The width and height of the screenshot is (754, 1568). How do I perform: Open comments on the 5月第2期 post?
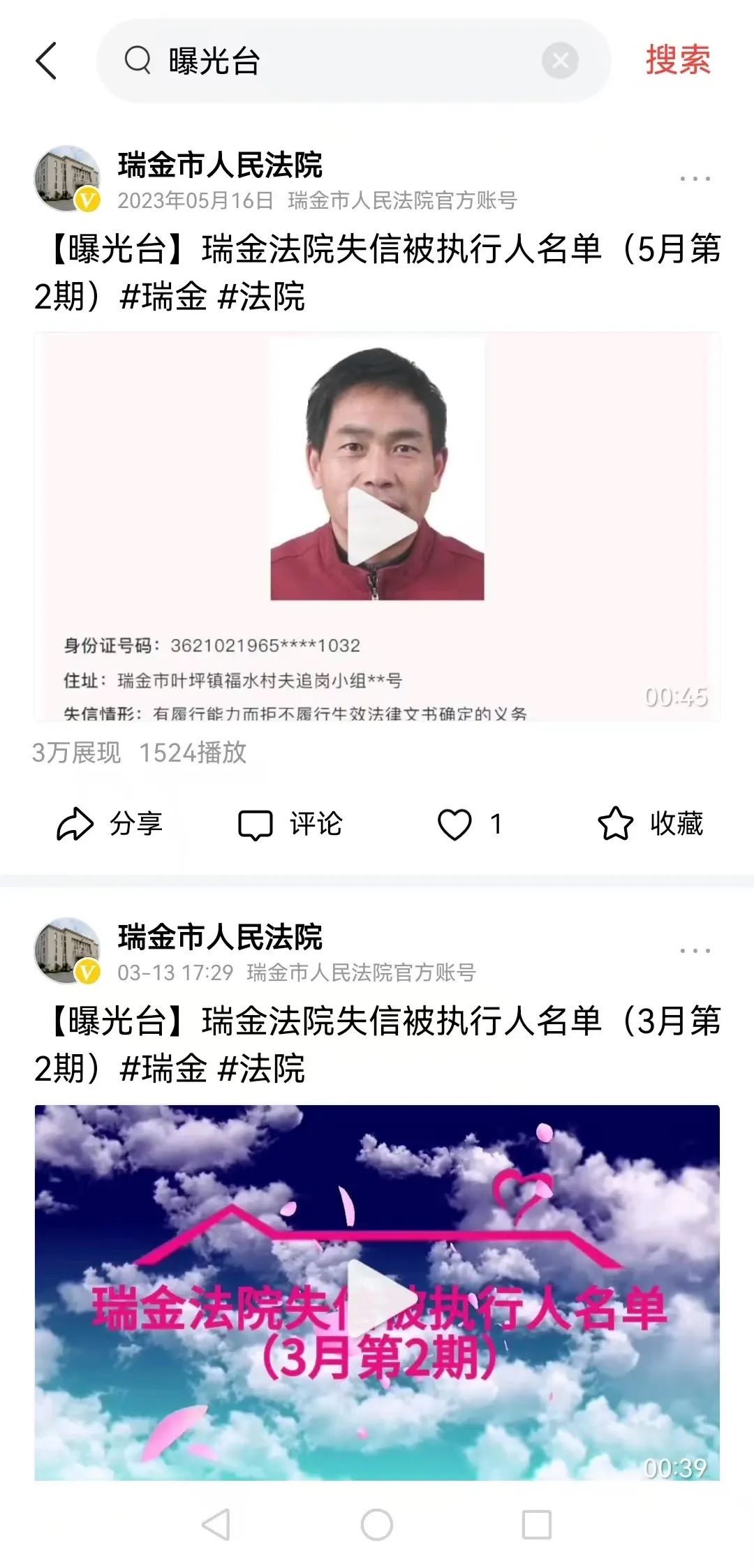290,824
